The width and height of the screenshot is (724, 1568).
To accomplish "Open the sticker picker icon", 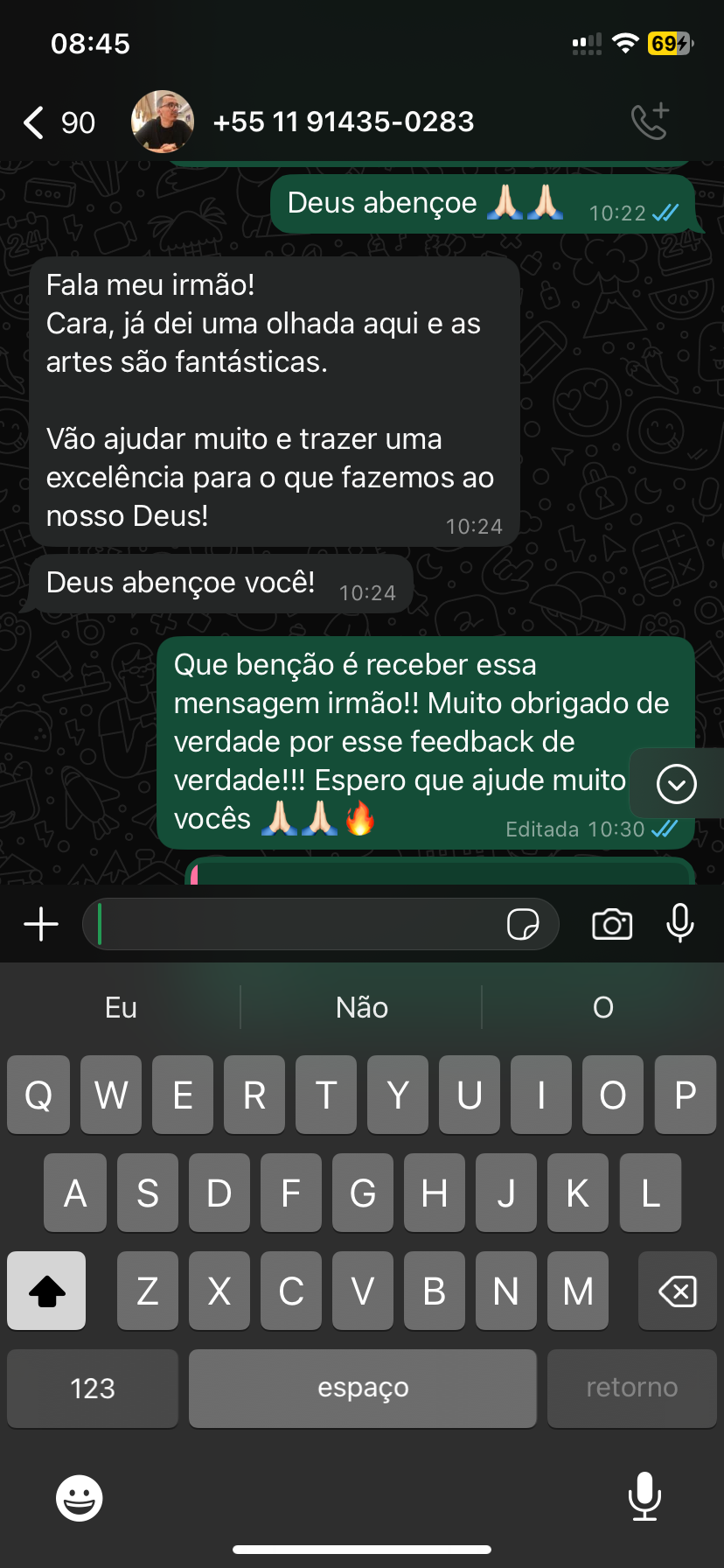I will pos(524,923).
